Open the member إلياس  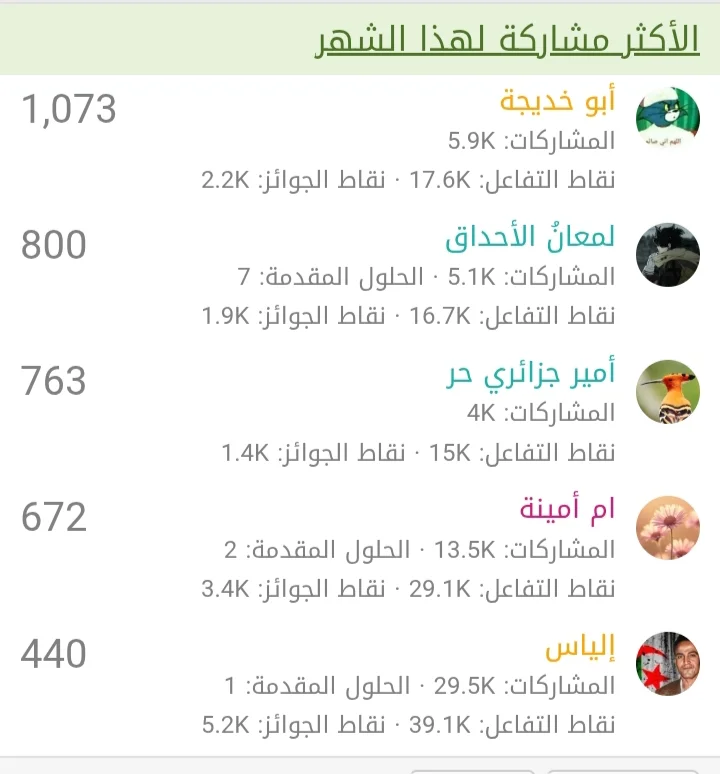tap(580, 648)
